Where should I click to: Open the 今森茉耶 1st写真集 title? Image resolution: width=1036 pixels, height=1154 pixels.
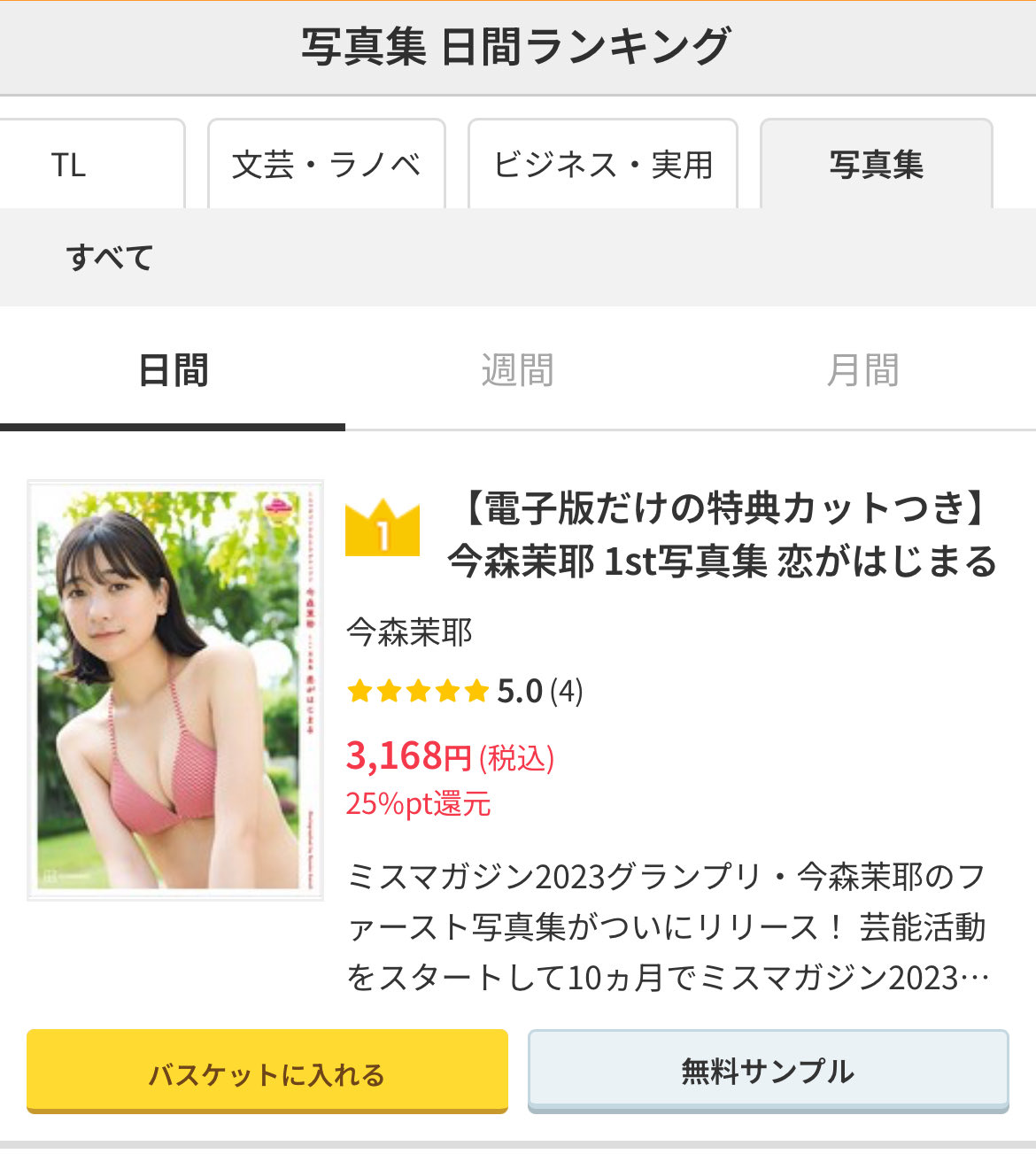click(723, 535)
